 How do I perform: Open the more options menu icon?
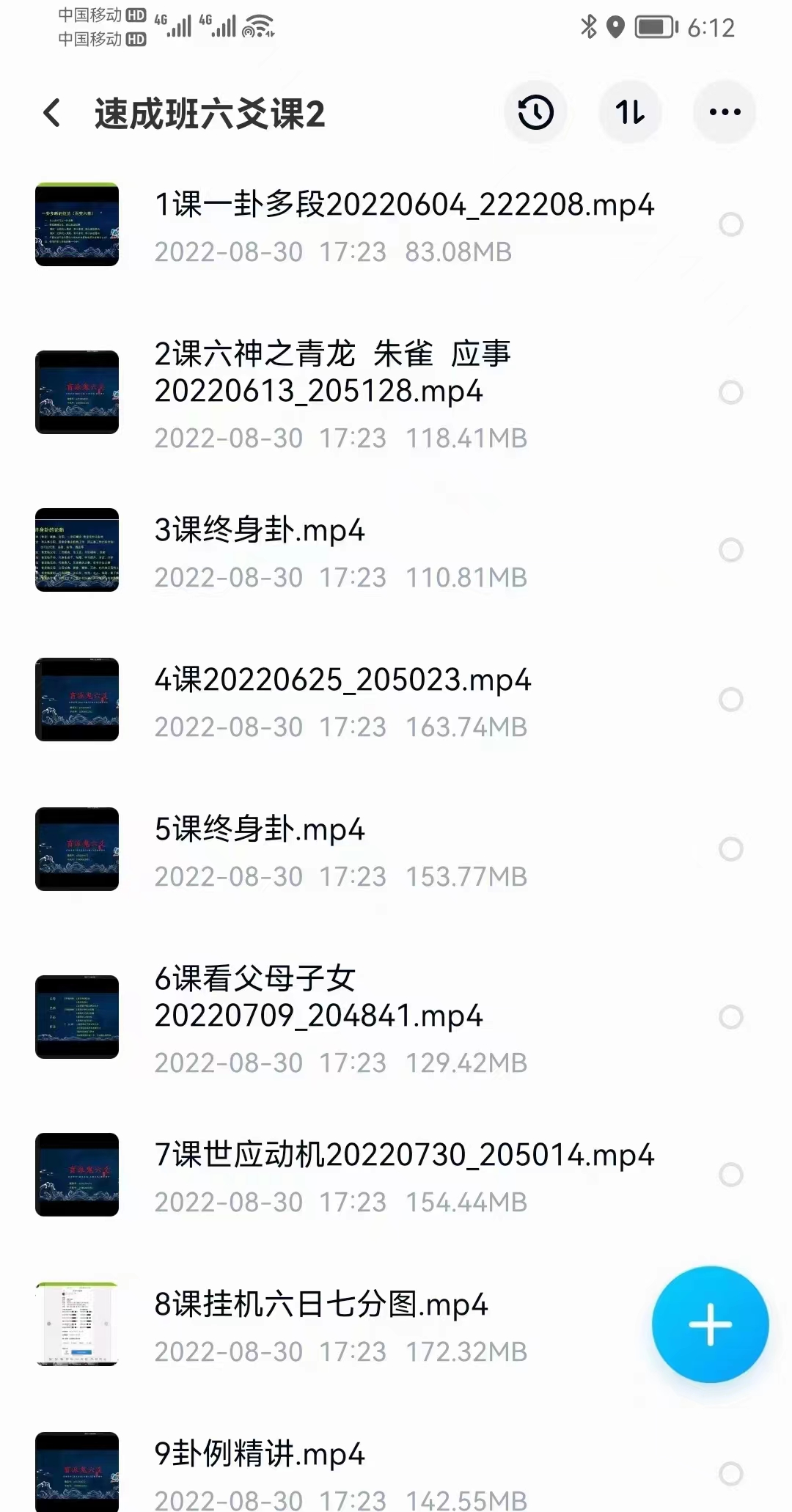[x=723, y=111]
